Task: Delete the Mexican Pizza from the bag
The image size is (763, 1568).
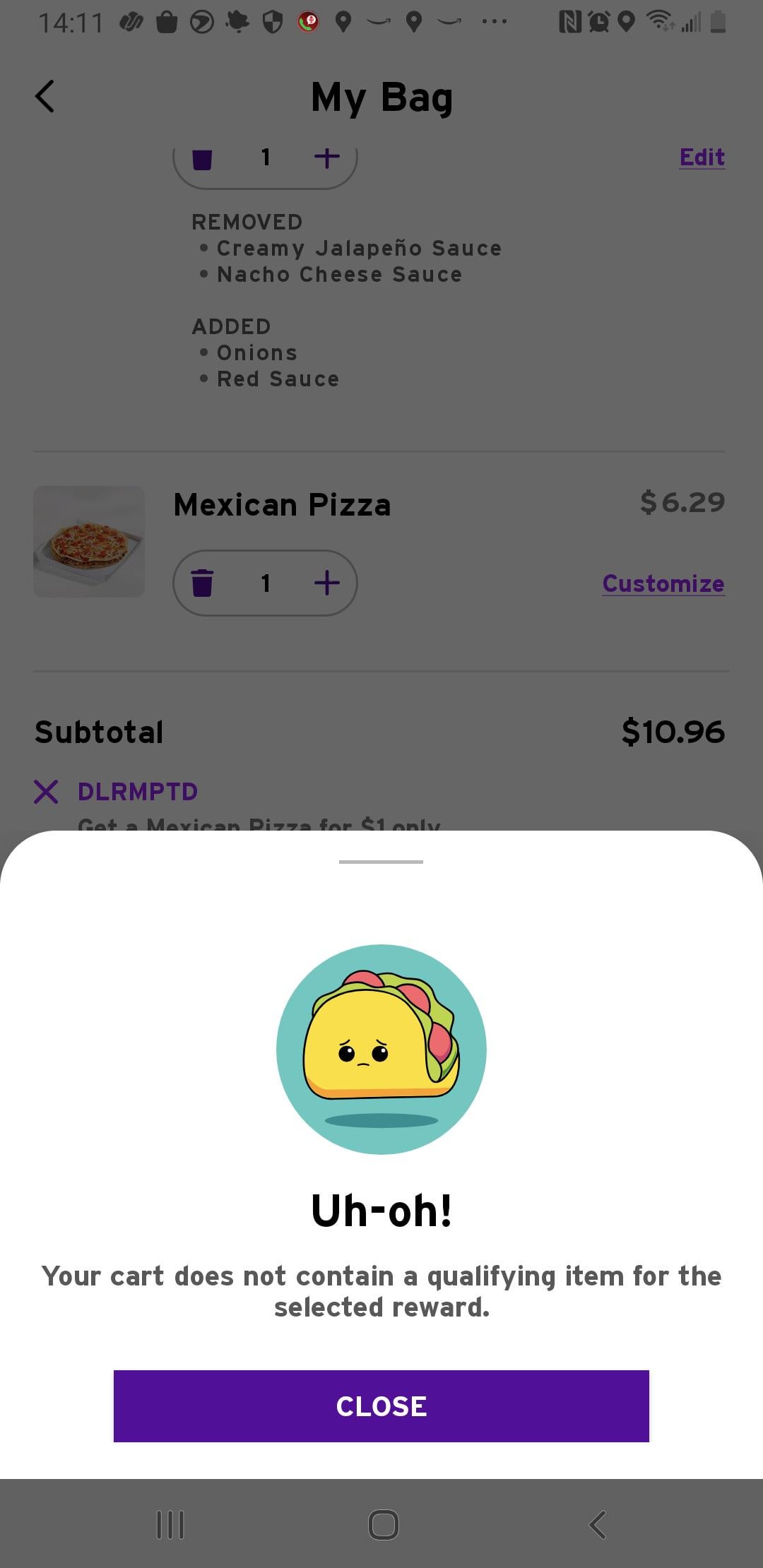Action: 202,583
